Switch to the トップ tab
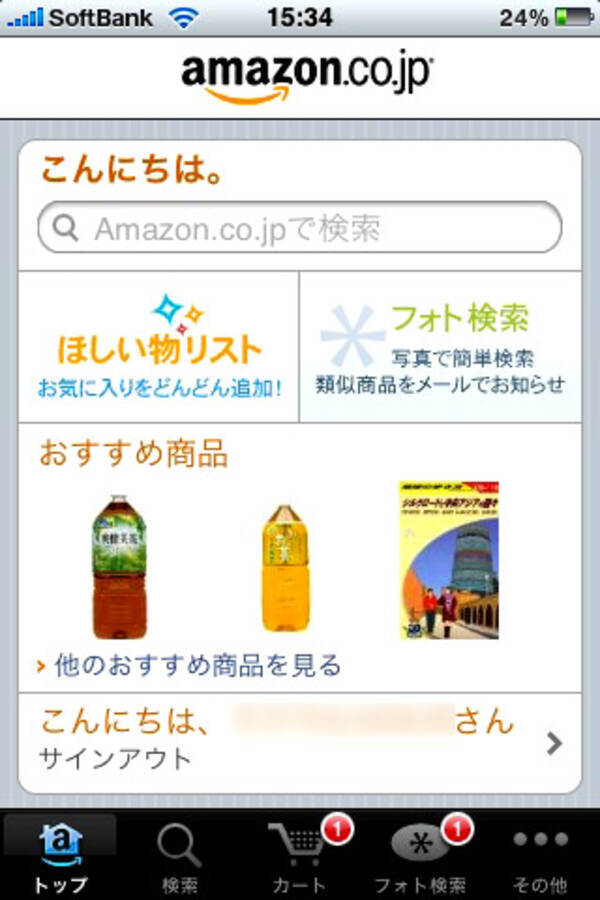This screenshot has height=900, width=600. (x=59, y=856)
